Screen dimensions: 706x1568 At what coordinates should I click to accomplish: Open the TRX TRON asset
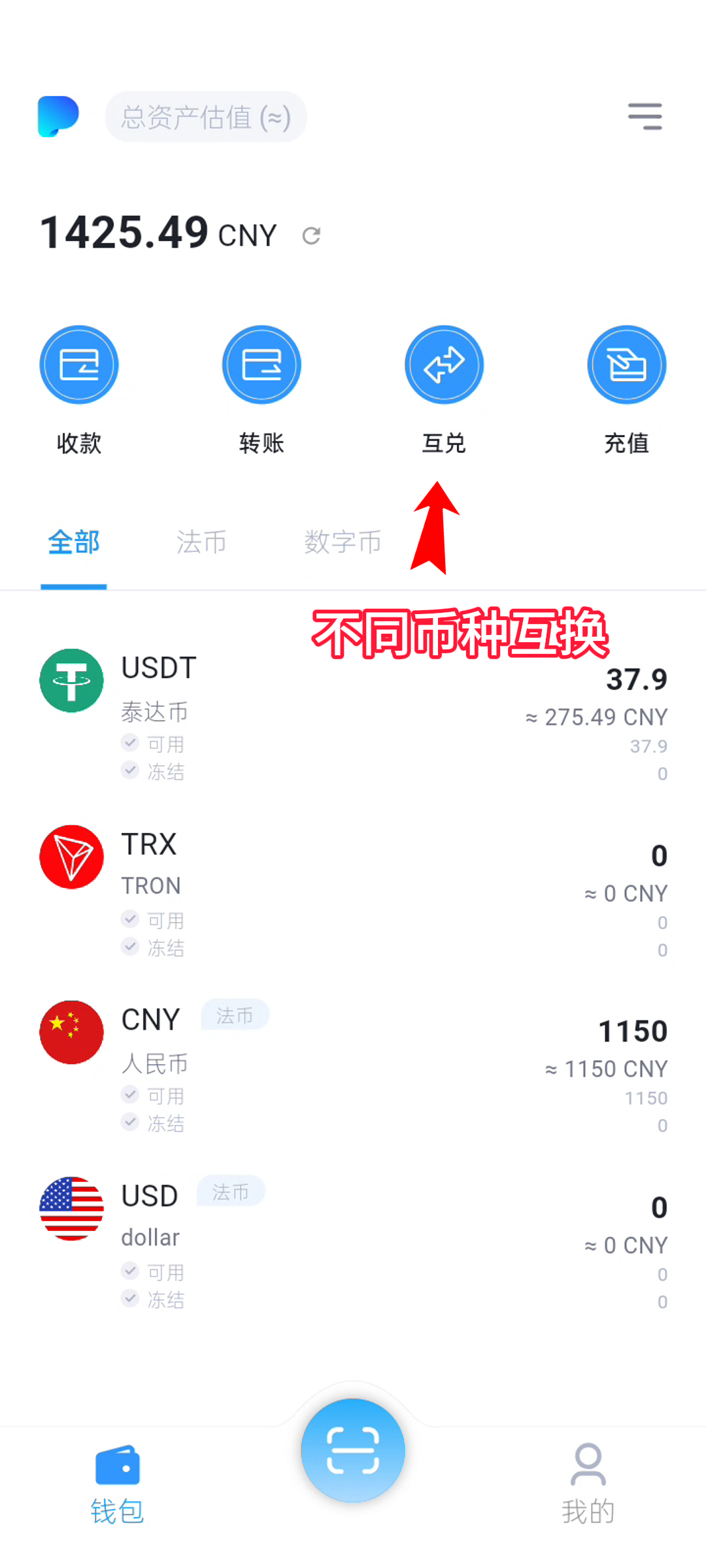tap(353, 892)
